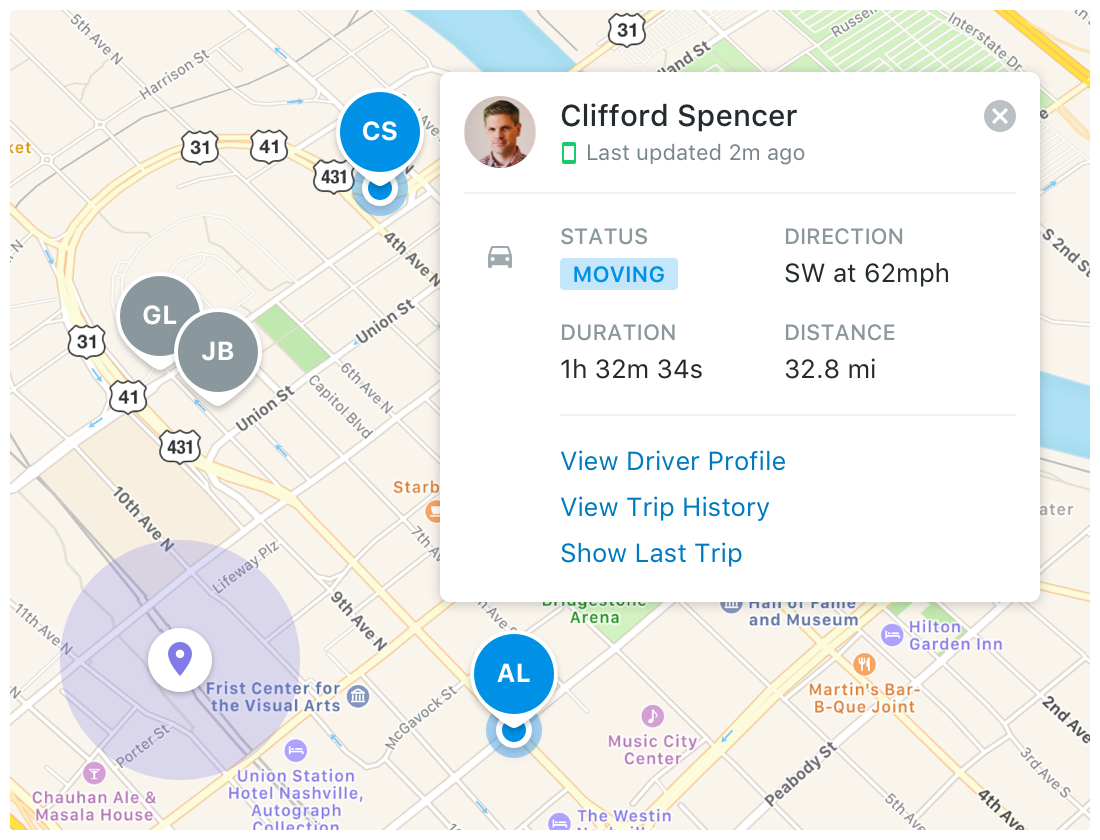The height and width of the screenshot is (840, 1100).
Task: Select Show Last Trip
Action: point(651,553)
